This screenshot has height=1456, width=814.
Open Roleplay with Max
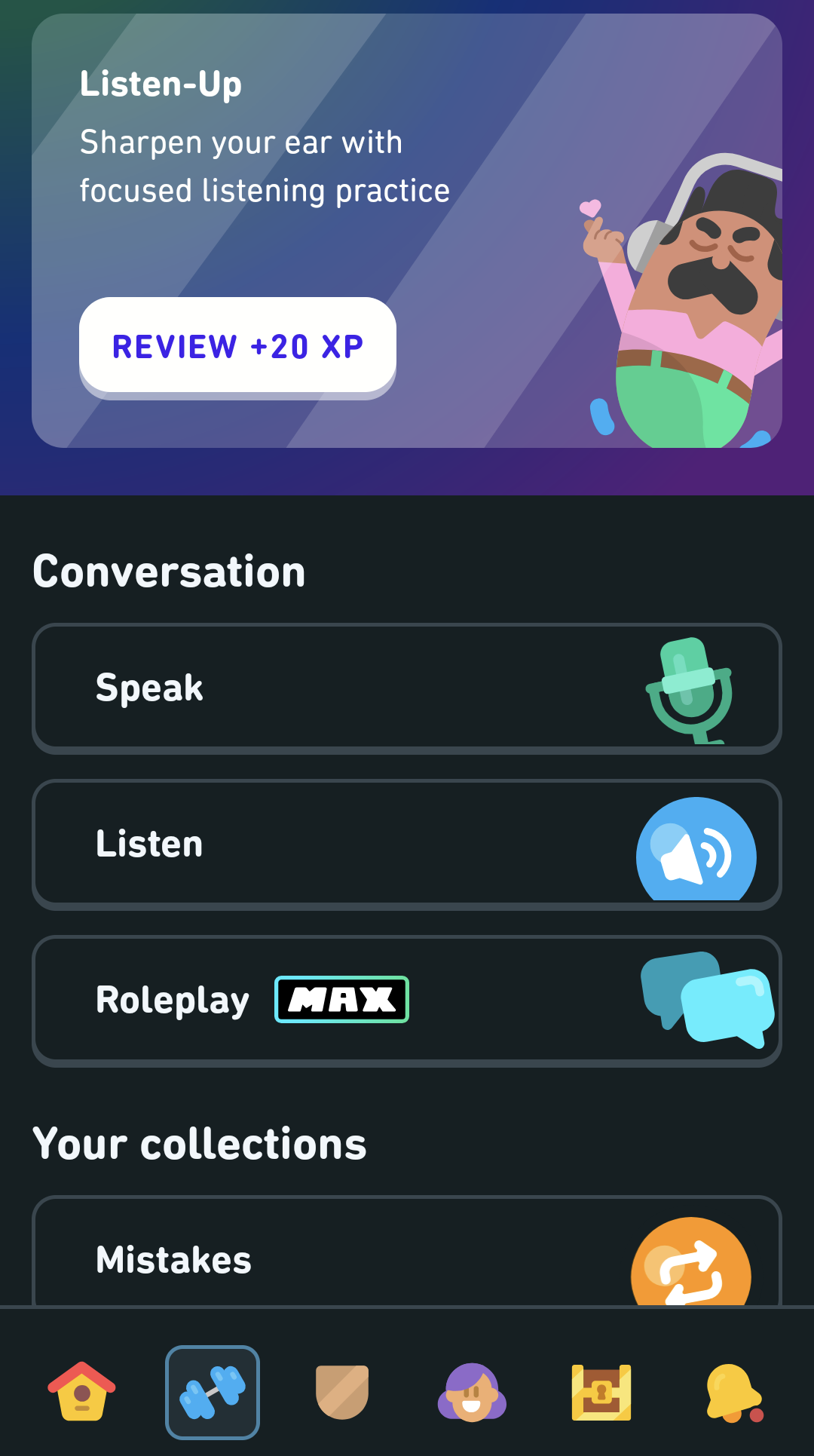pyautogui.click(x=407, y=1001)
